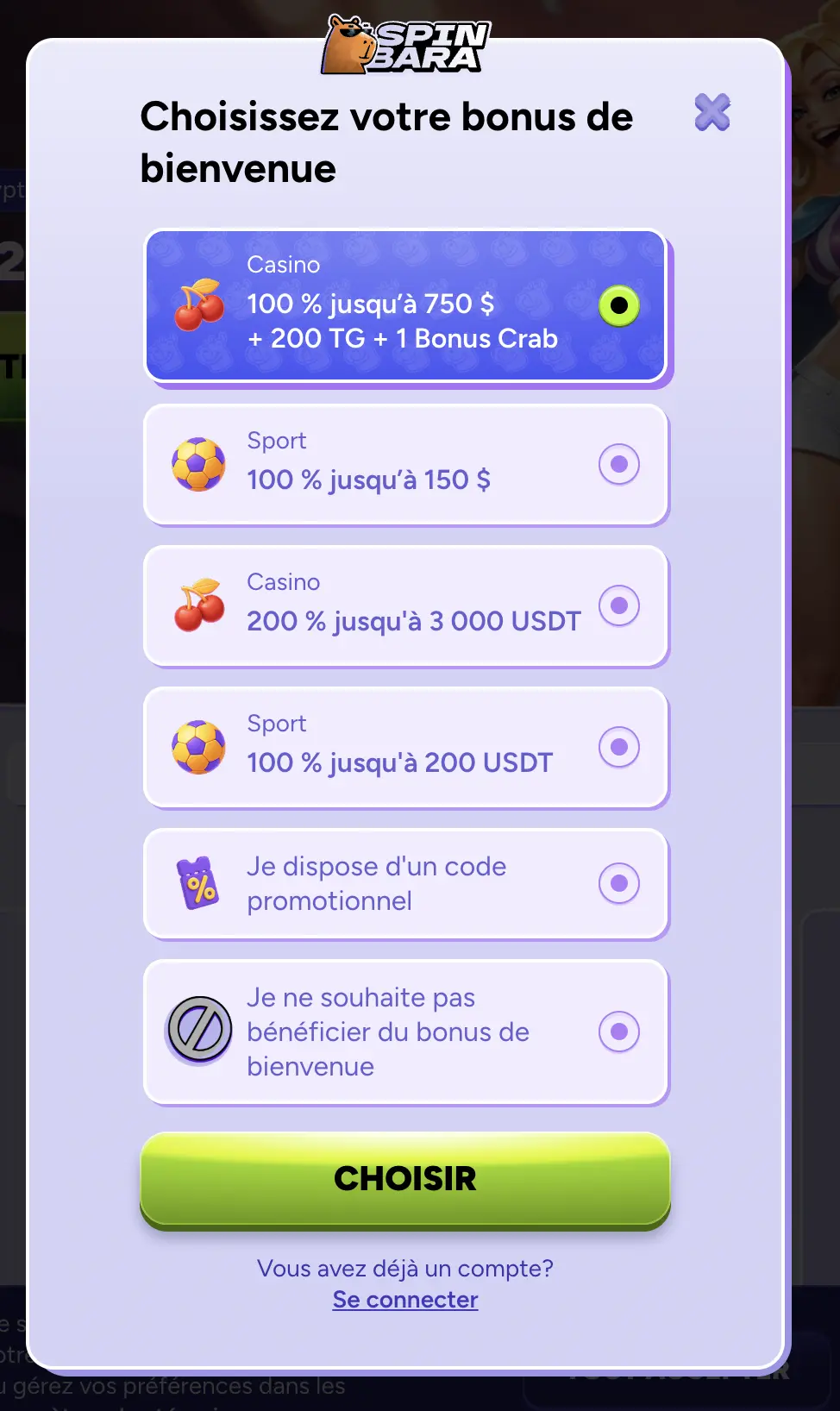Deselect the highlighted 750 $ Casino bonus radio
This screenshot has height=1411, width=840.
tap(617, 306)
